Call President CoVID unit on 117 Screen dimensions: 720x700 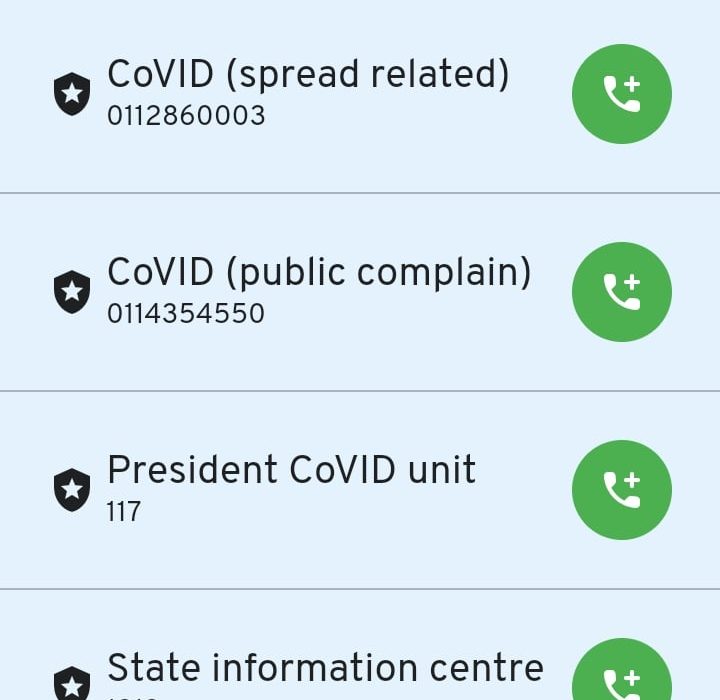click(x=621, y=490)
